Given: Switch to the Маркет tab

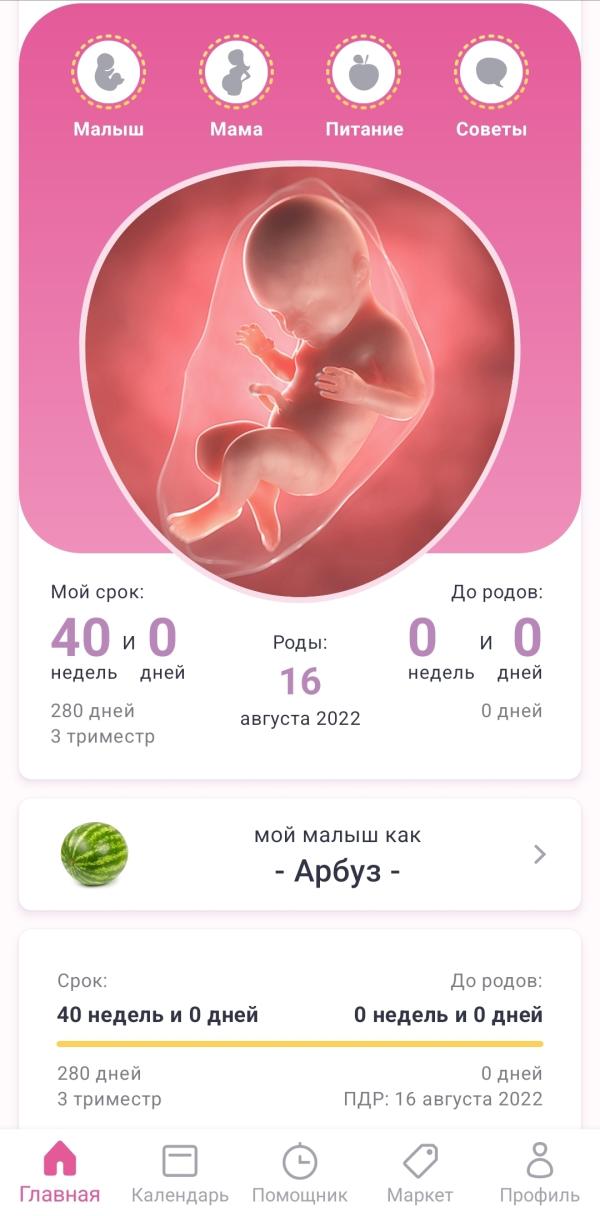Looking at the screenshot, I should coord(420,1173).
